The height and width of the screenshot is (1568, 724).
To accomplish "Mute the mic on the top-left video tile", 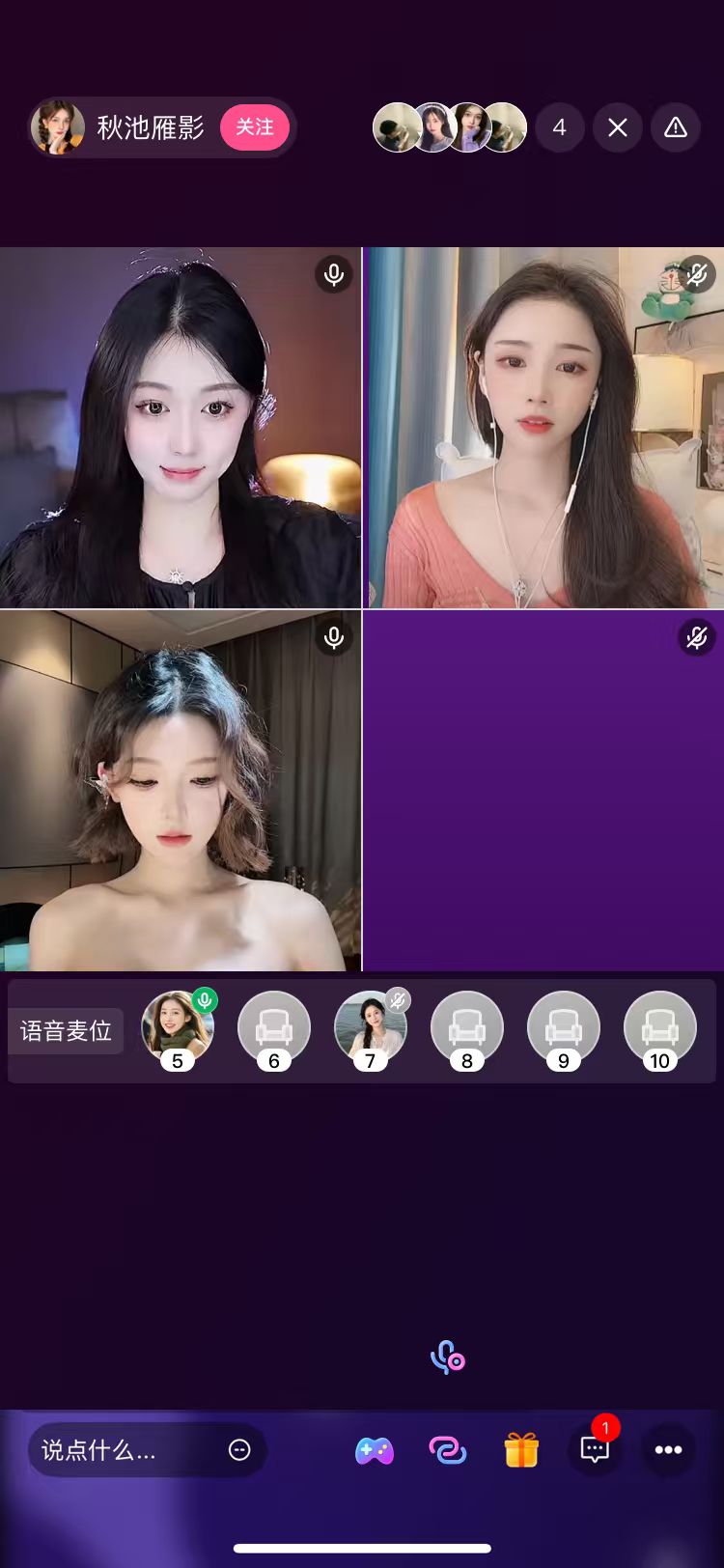I will (333, 274).
